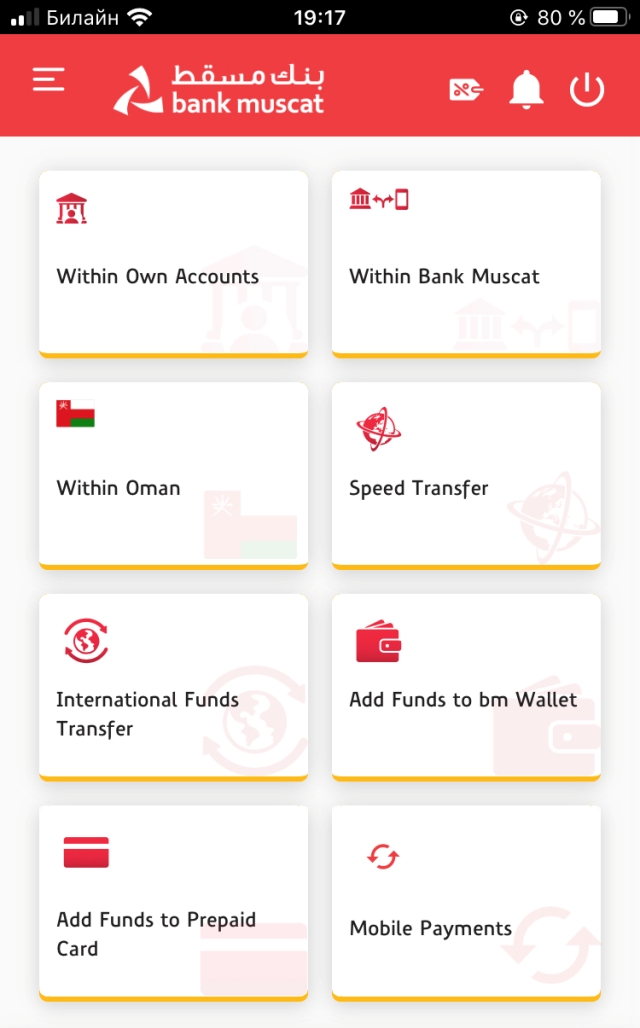The image size is (640, 1028).
Task: Open Add Funds to bm Wallet
Action: [x=466, y=687]
